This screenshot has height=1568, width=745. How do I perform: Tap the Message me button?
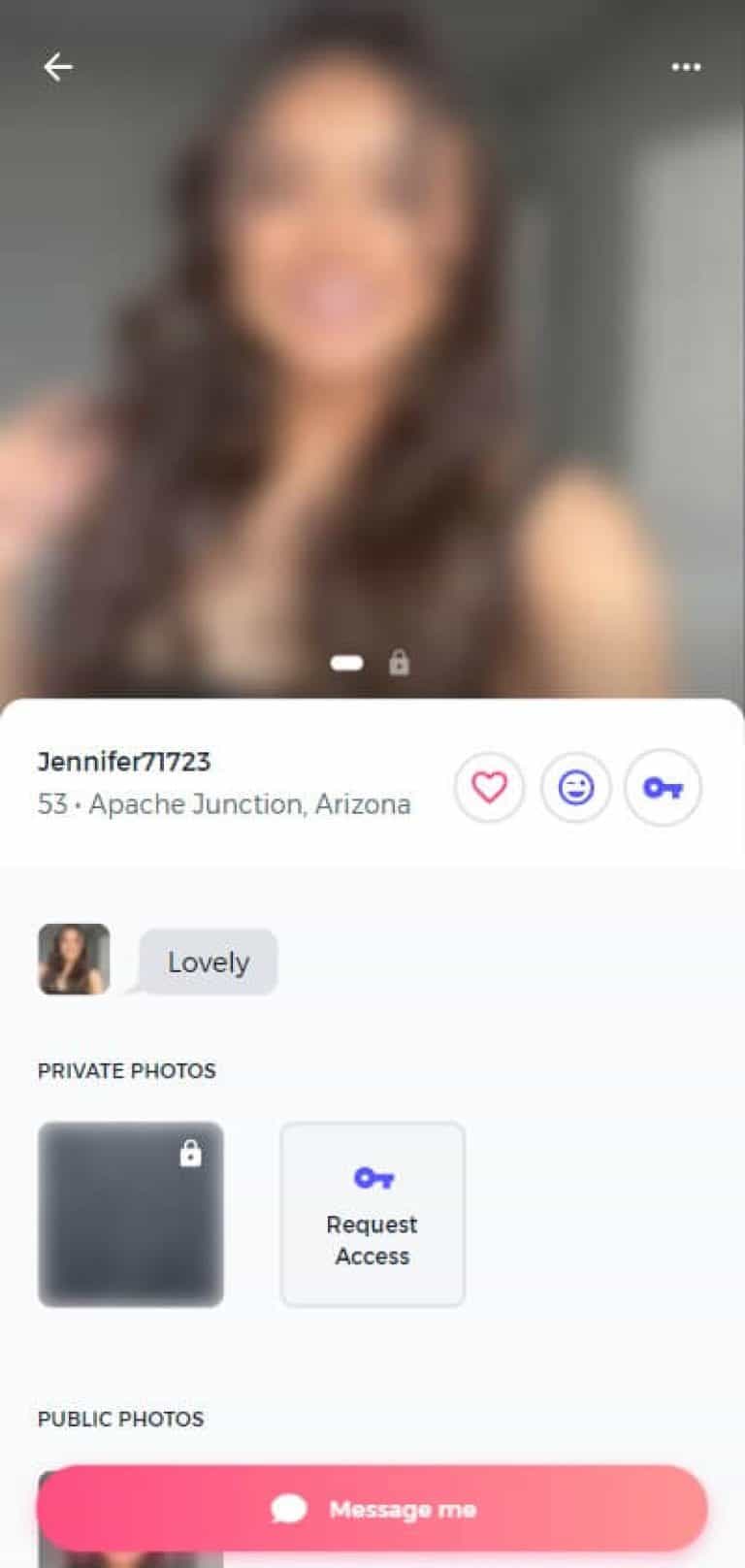point(372,1509)
